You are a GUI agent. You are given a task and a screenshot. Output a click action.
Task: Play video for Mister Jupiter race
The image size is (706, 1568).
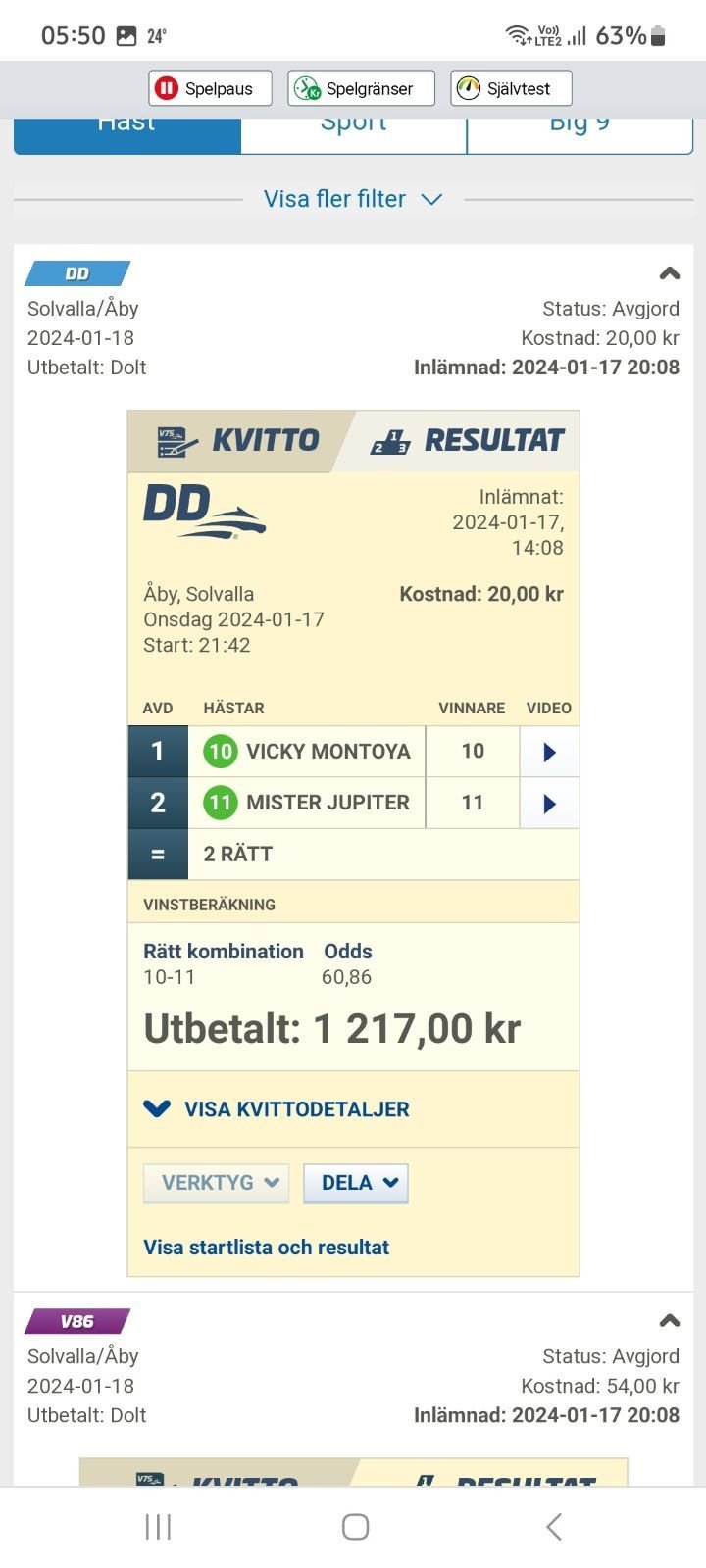pyautogui.click(x=549, y=803)
